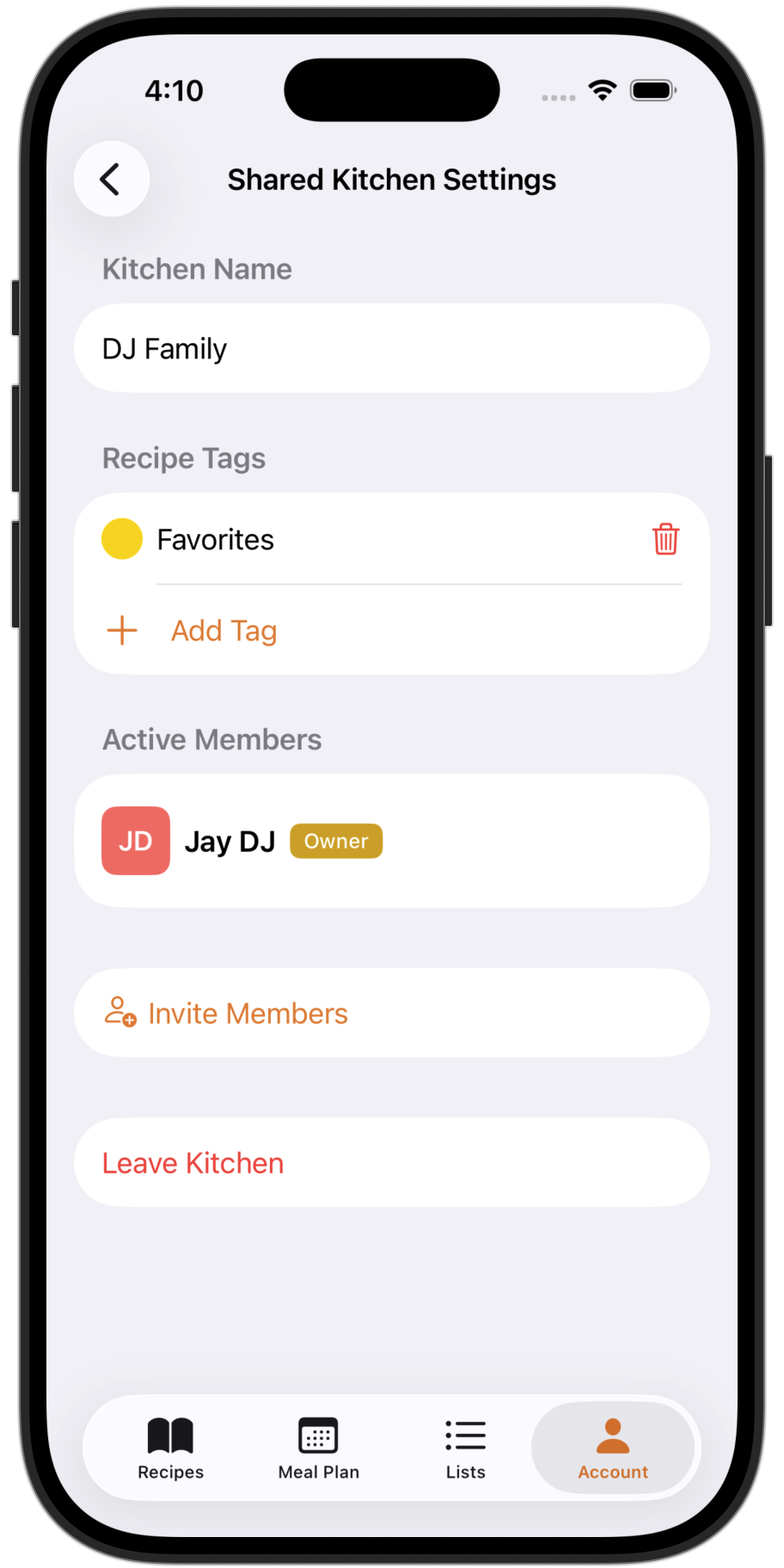Switch to Recipes tab
784x1568 pixels.
169,1449
